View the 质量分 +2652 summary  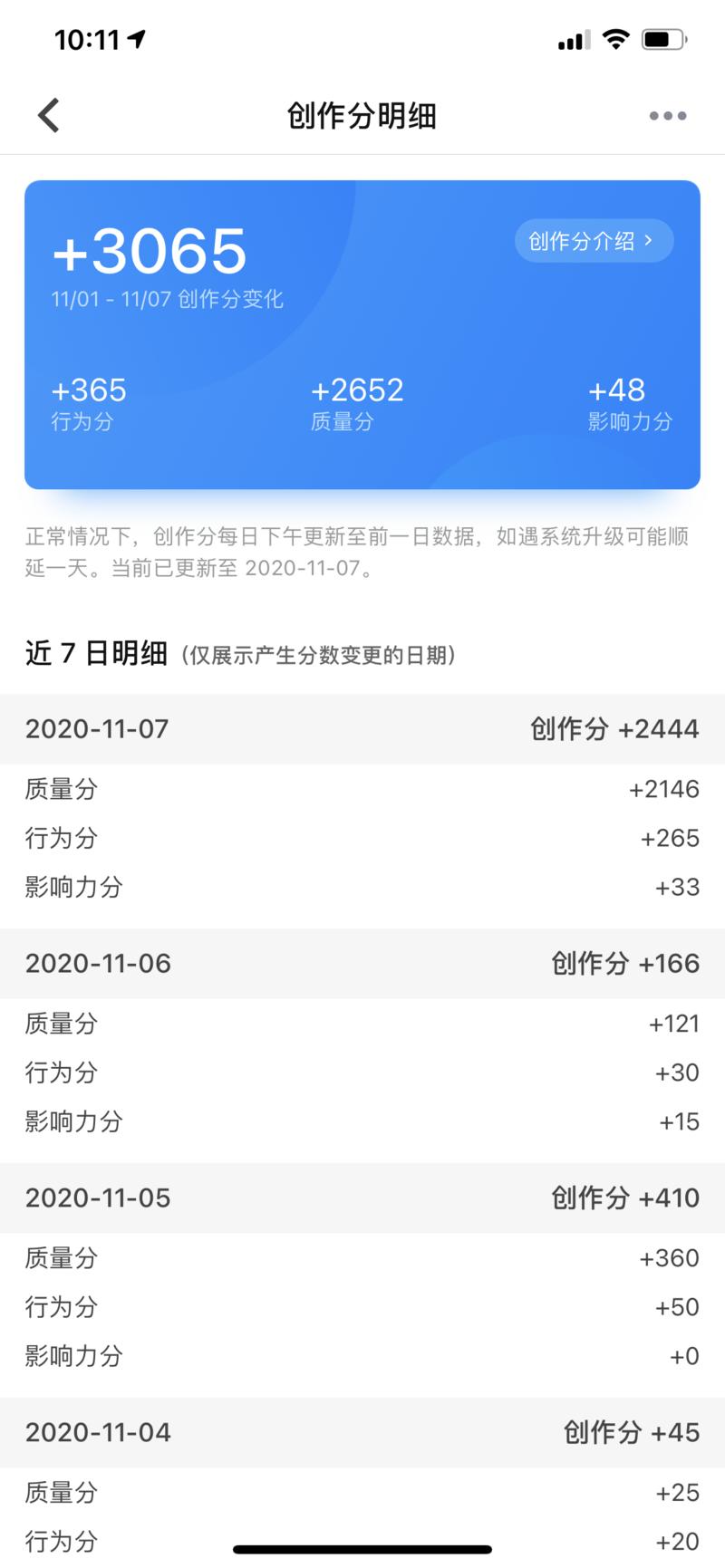tap(357, 403)
